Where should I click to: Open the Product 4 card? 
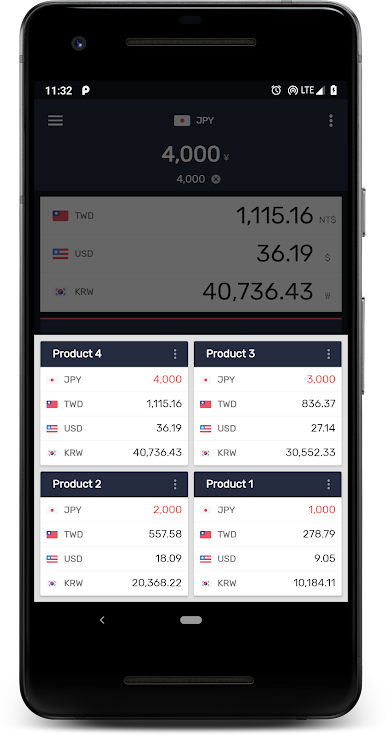114,403
